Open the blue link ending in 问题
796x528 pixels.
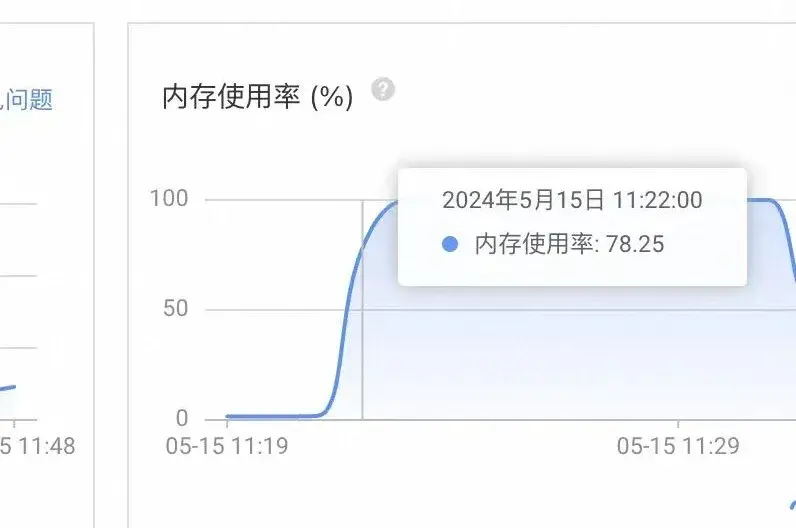28,100
